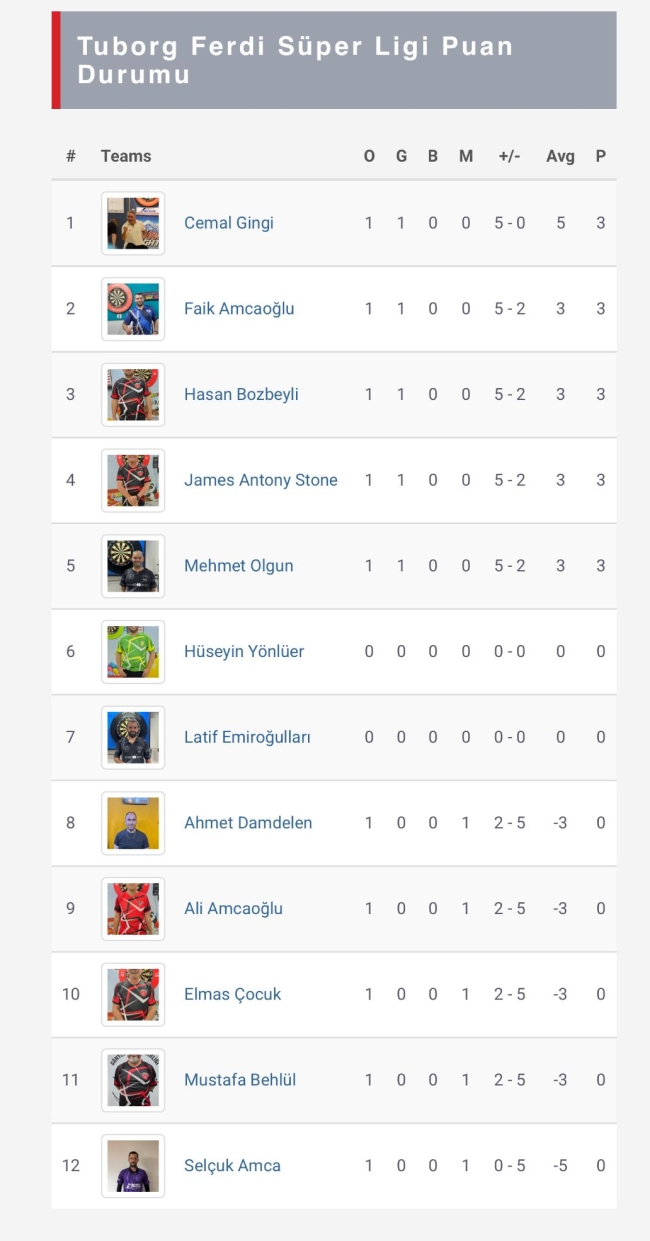Select the Hasan Bozbeyli name link
Screen dimensions: 650x1241
coord(241,395)
